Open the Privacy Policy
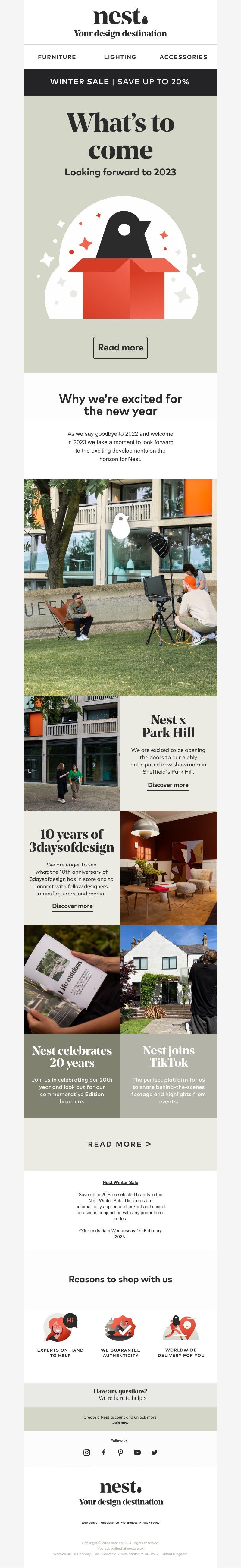This screenshot has width=241, height=1568. 150,1522
